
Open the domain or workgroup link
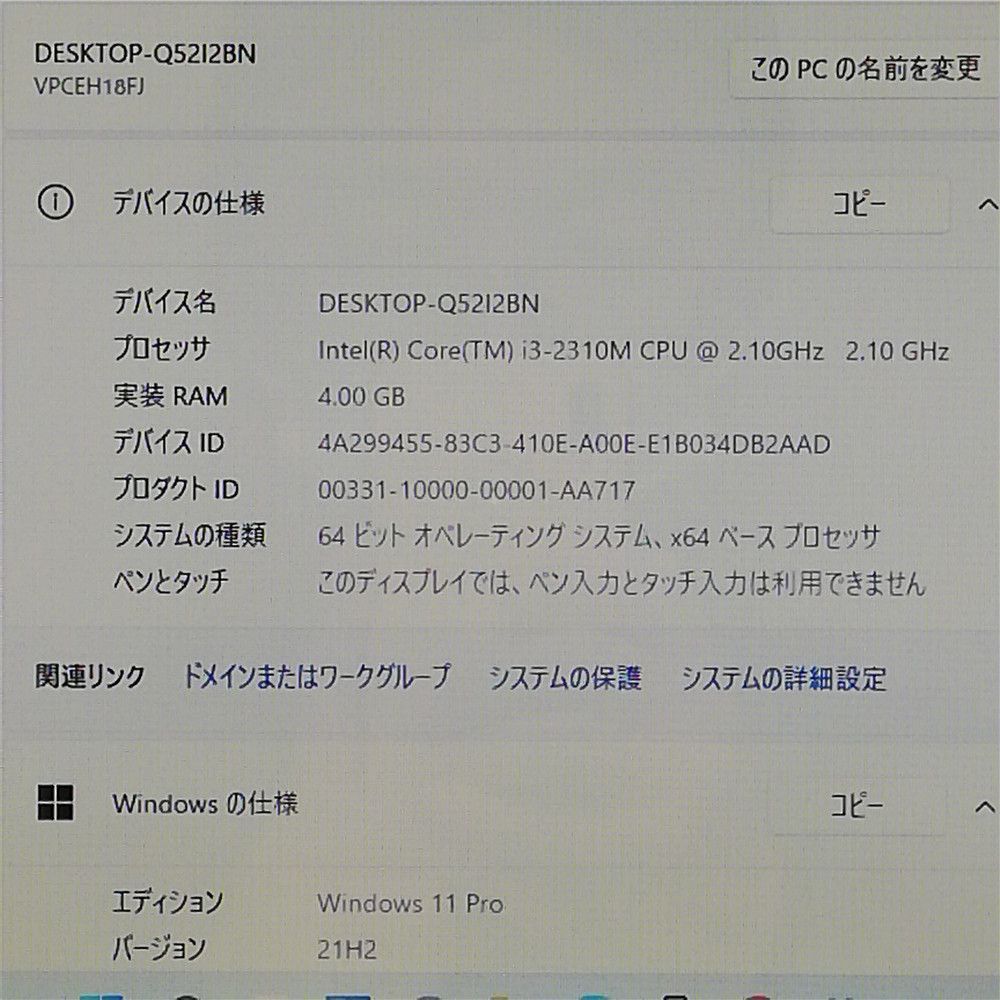point(316,677)
